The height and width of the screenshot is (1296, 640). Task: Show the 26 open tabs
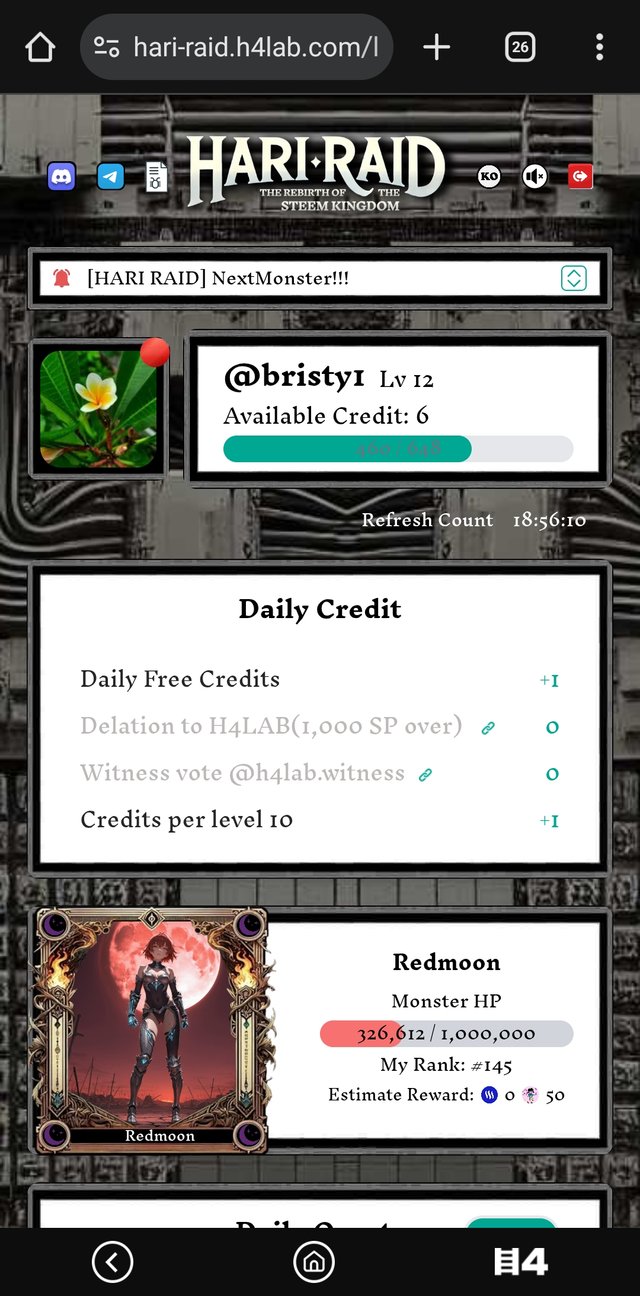(x=520, y=47)
